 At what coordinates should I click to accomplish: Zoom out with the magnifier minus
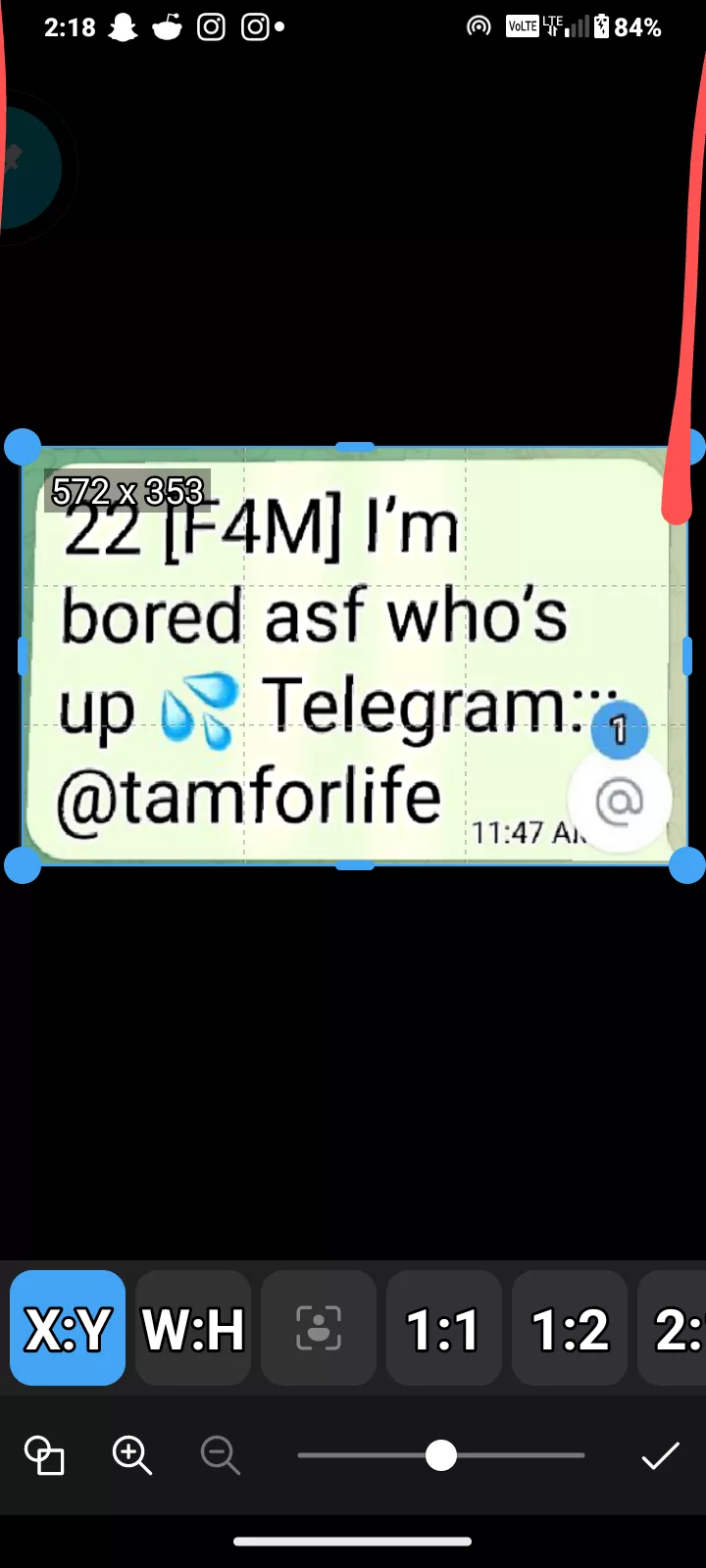[x=220, y=1455]
